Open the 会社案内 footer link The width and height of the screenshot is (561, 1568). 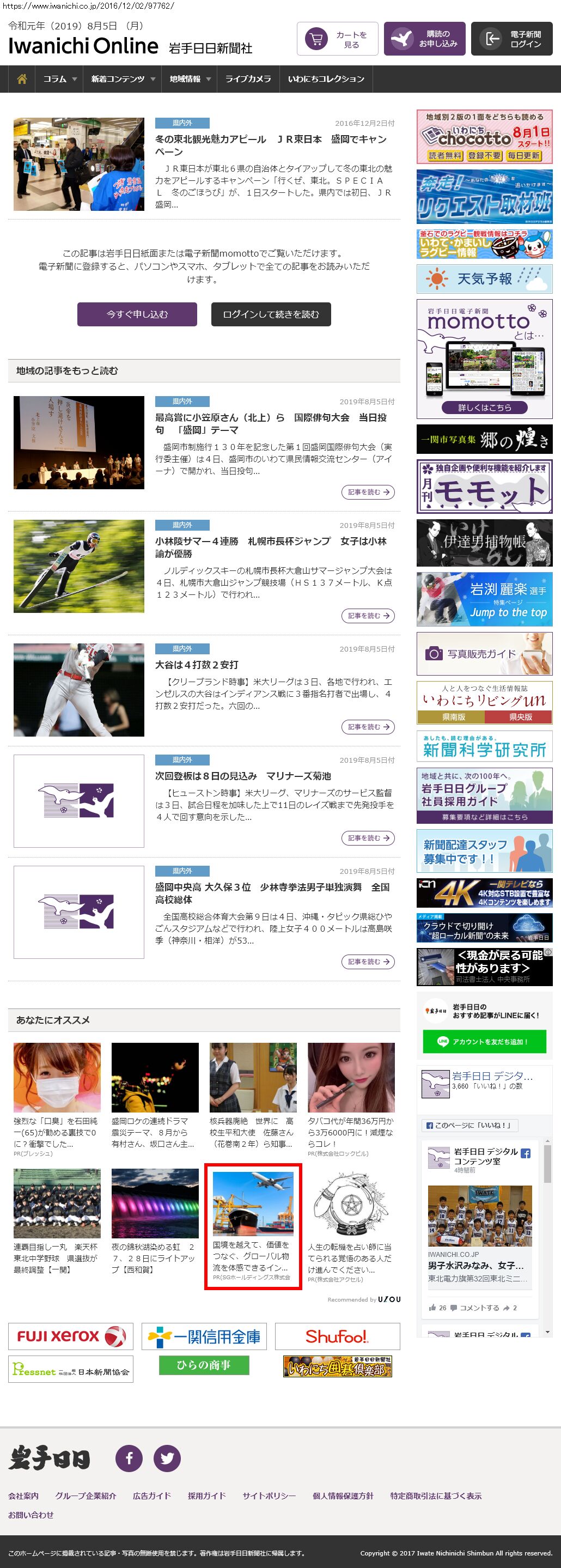[23, 1496]
